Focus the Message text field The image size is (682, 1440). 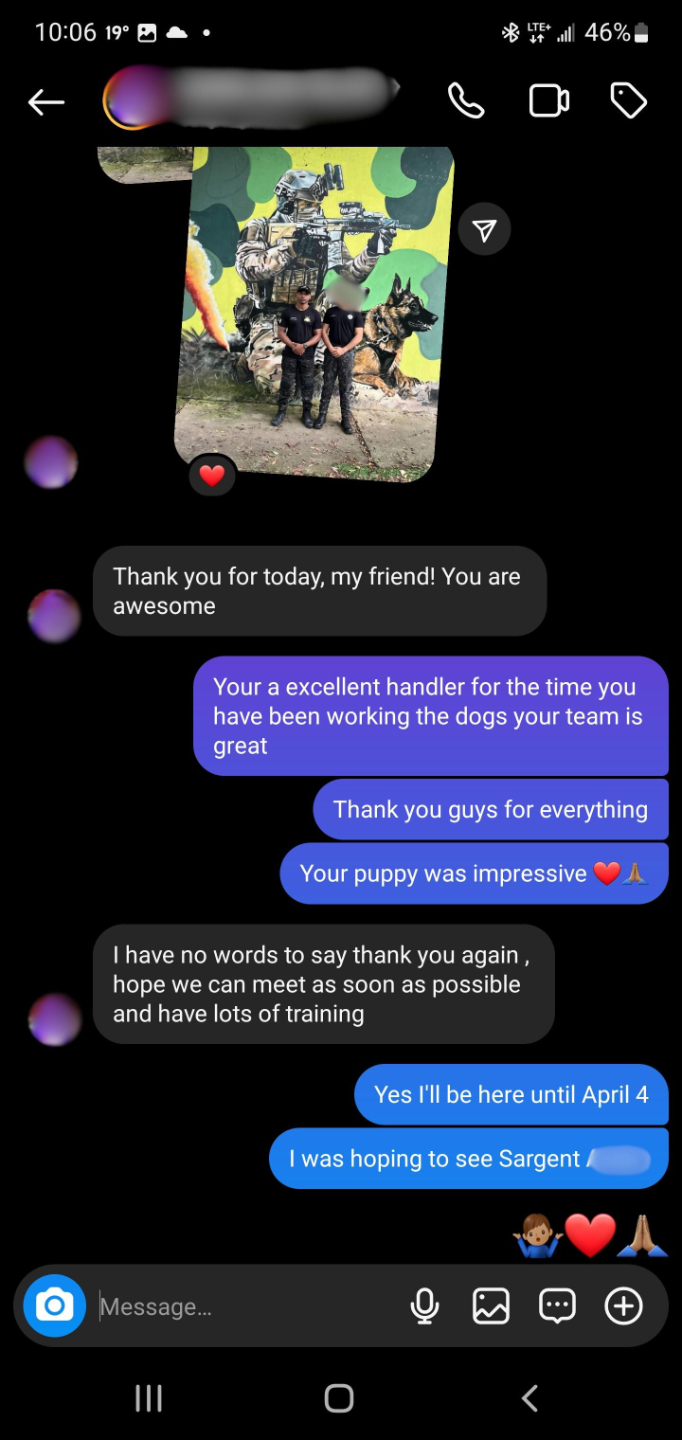tap(240, 1307)
